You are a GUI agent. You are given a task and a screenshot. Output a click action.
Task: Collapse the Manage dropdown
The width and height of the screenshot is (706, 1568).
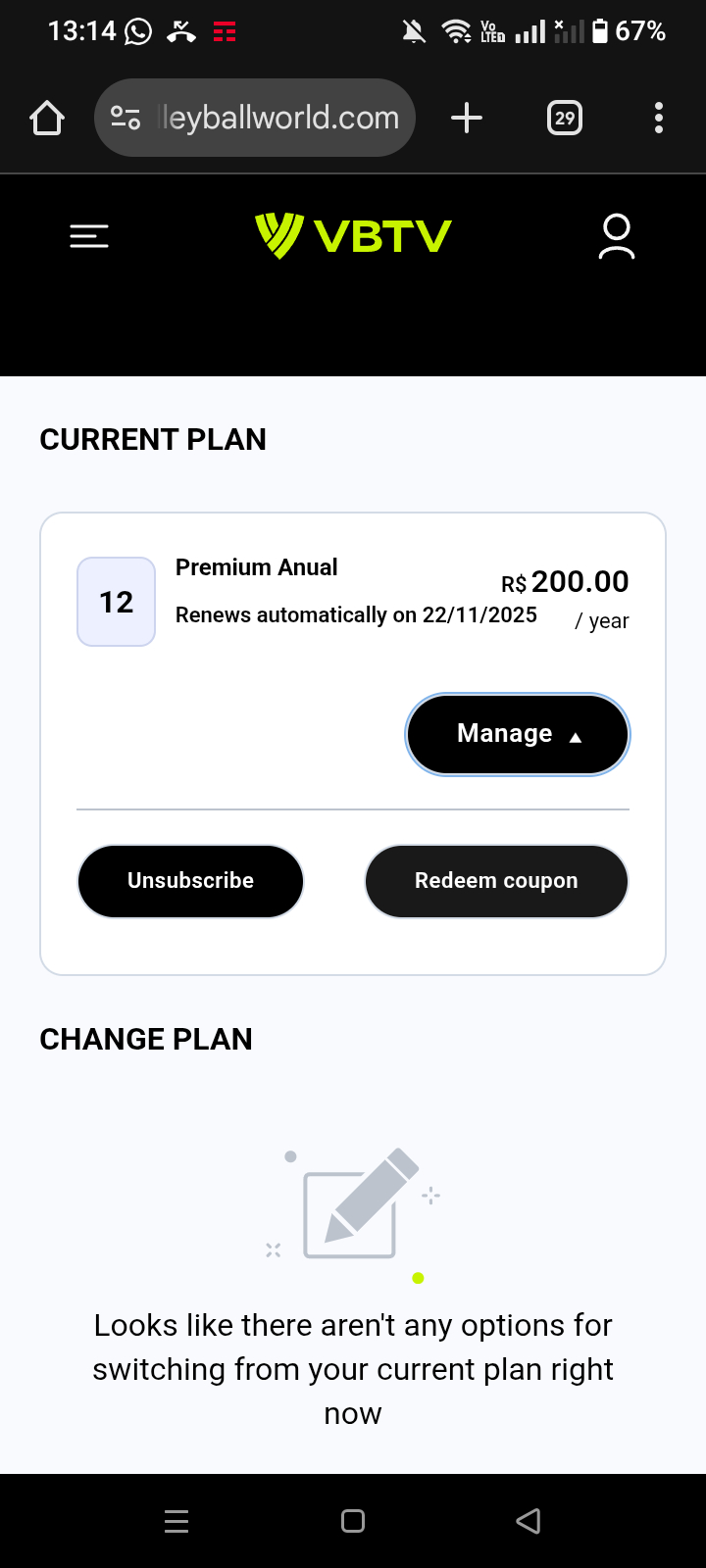pos(518,734)
